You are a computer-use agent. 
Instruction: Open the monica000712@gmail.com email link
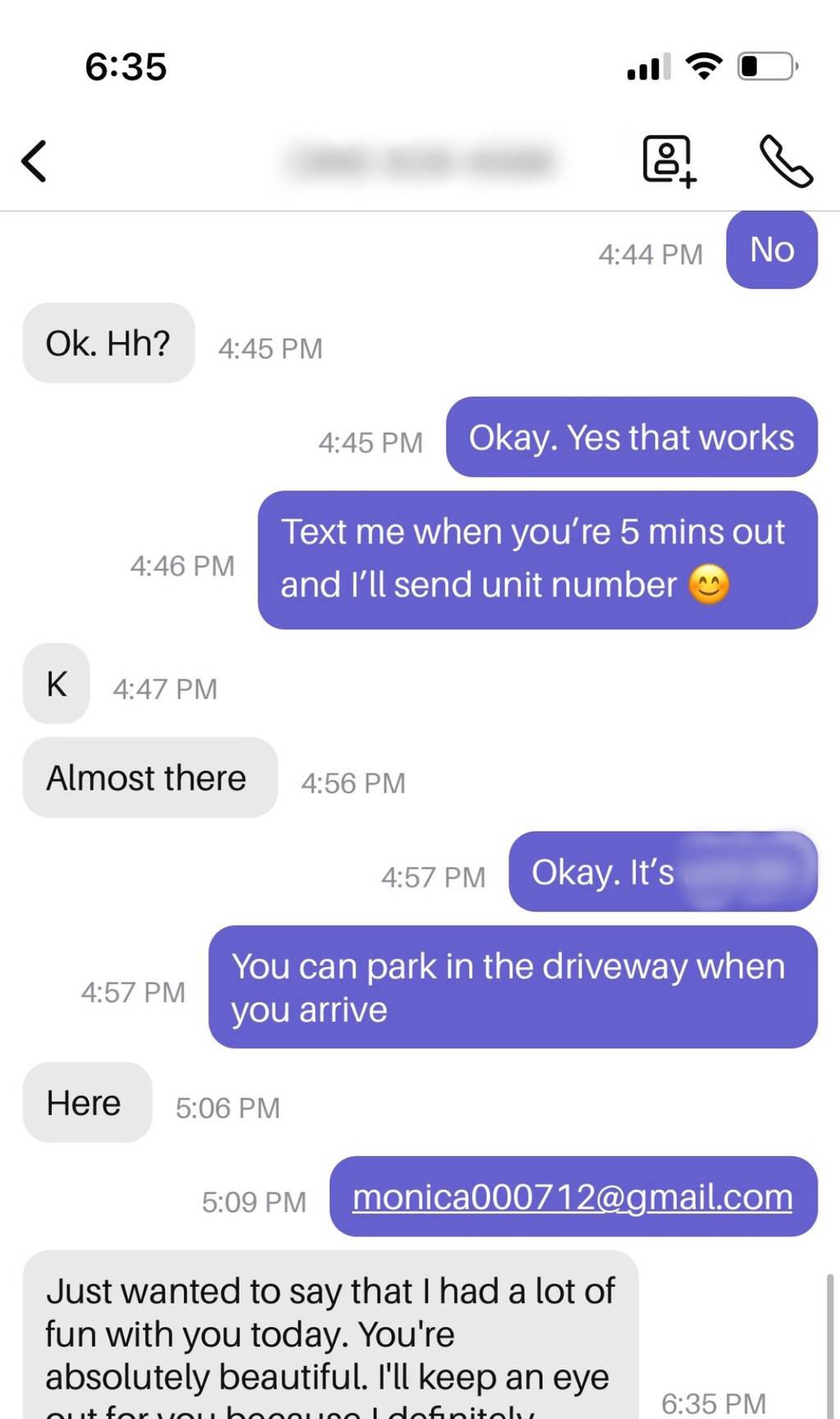tap(573, 1197)
